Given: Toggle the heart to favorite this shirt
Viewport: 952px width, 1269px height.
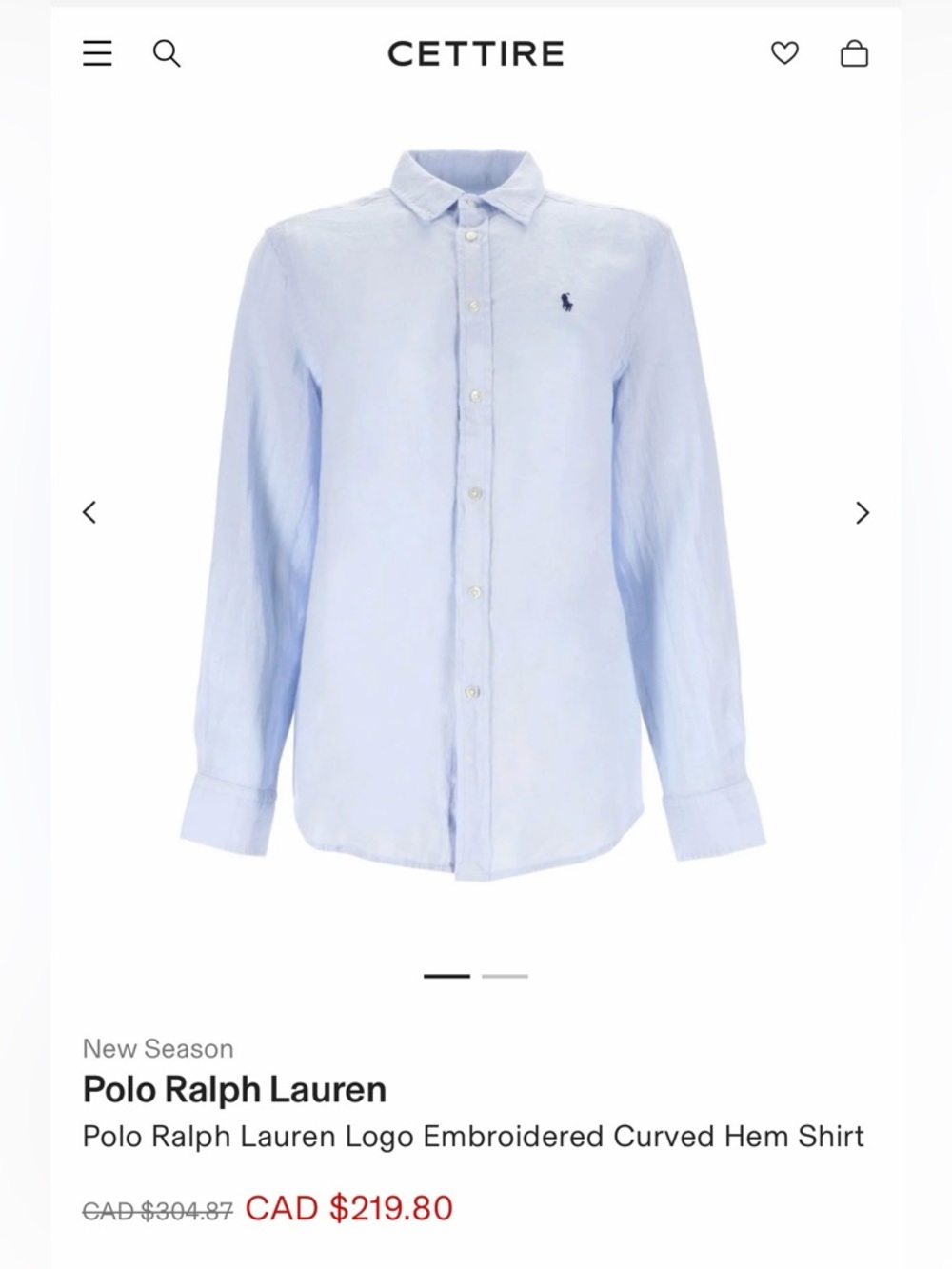Looking at the screenshot, I should point(784,54).
